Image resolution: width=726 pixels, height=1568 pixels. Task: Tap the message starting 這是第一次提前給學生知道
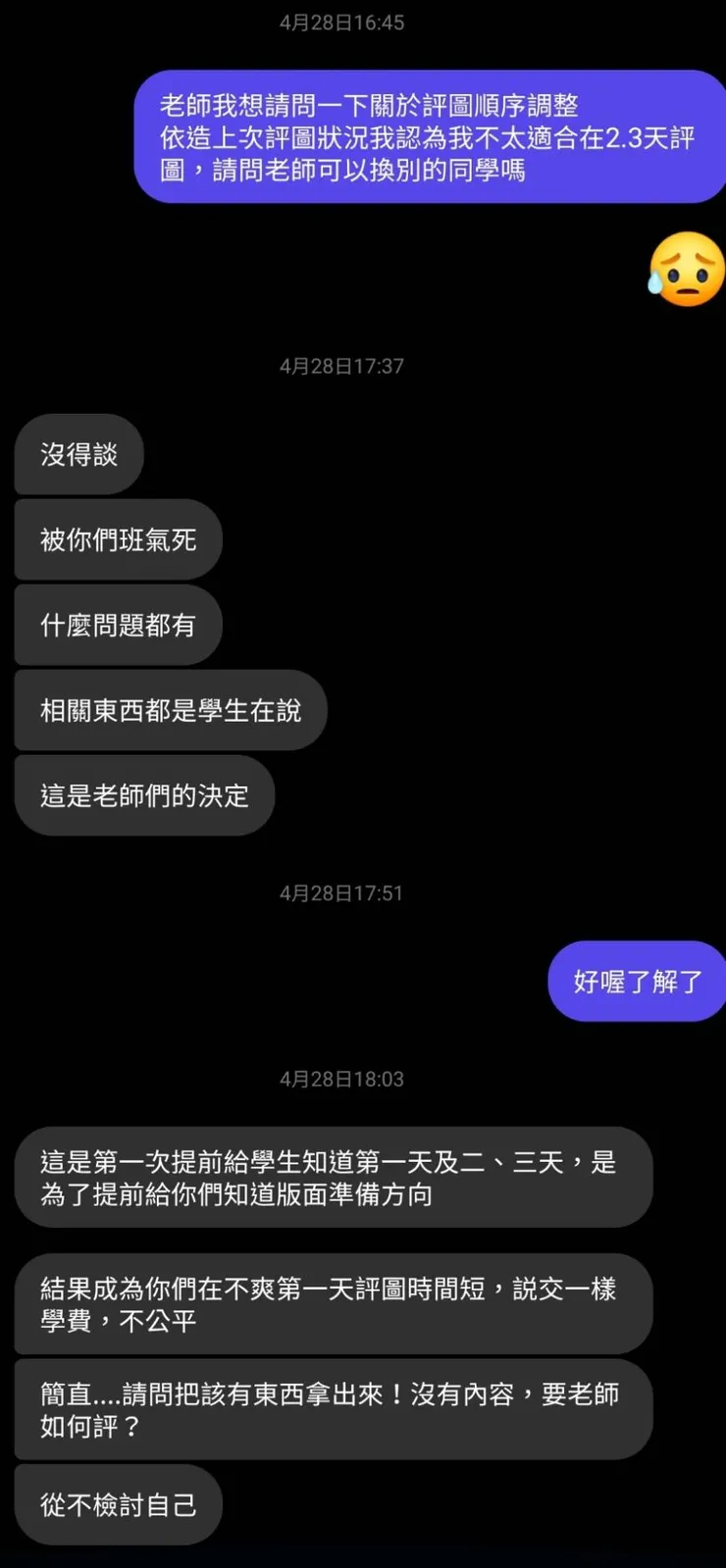pos(334,1177)
